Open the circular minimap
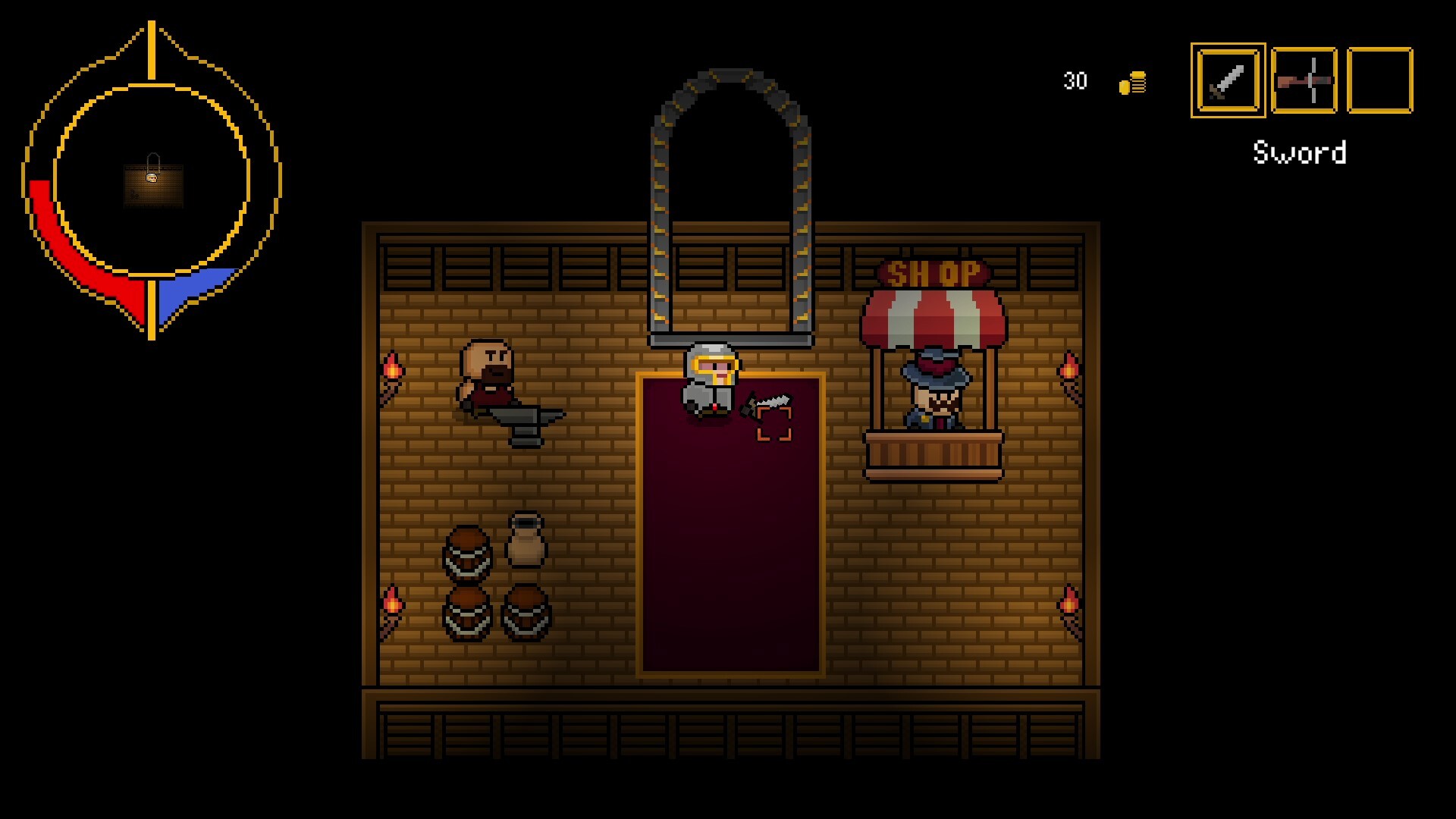The width and height of the screenshot is (1456, 819). pyautogui.click(x=152, y=180)
